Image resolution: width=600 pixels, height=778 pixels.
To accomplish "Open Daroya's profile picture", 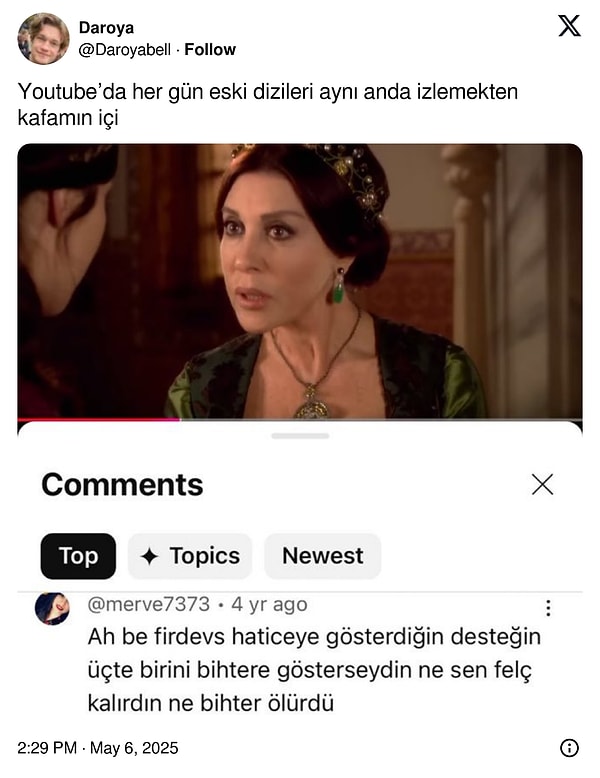I will pos(43,39).
